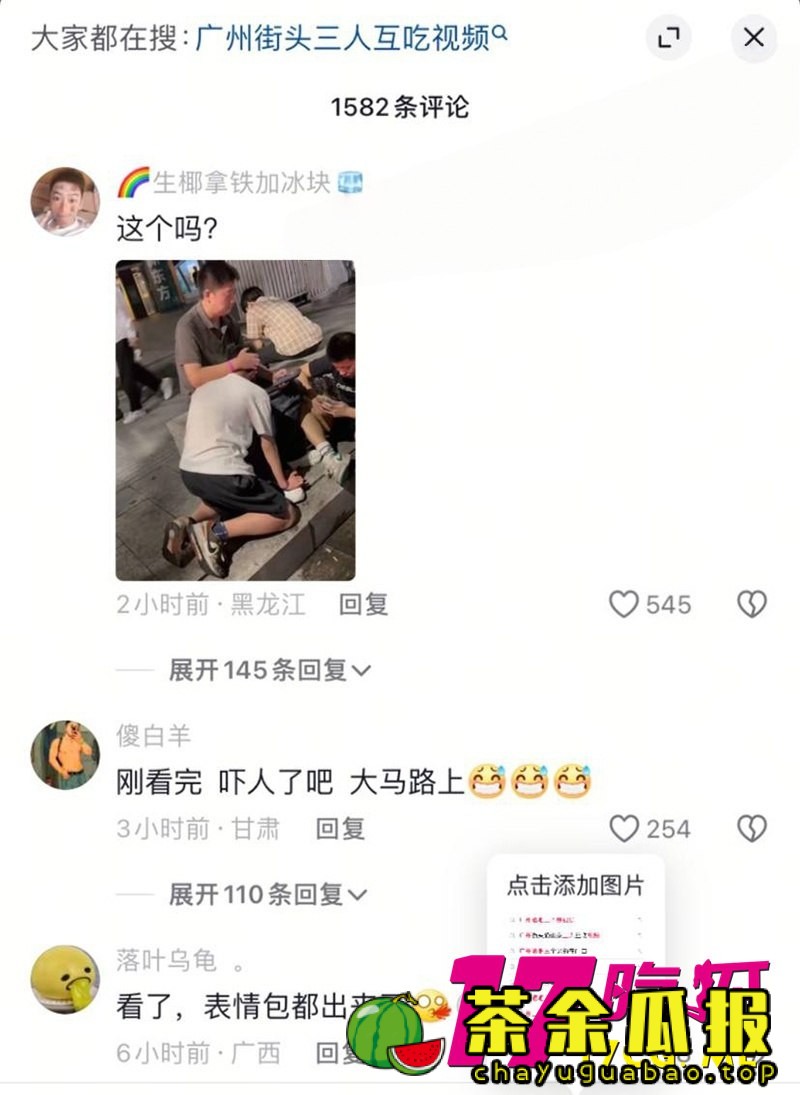
Task: Tap 点击添加图片 popup to add image
Action: 575,886
